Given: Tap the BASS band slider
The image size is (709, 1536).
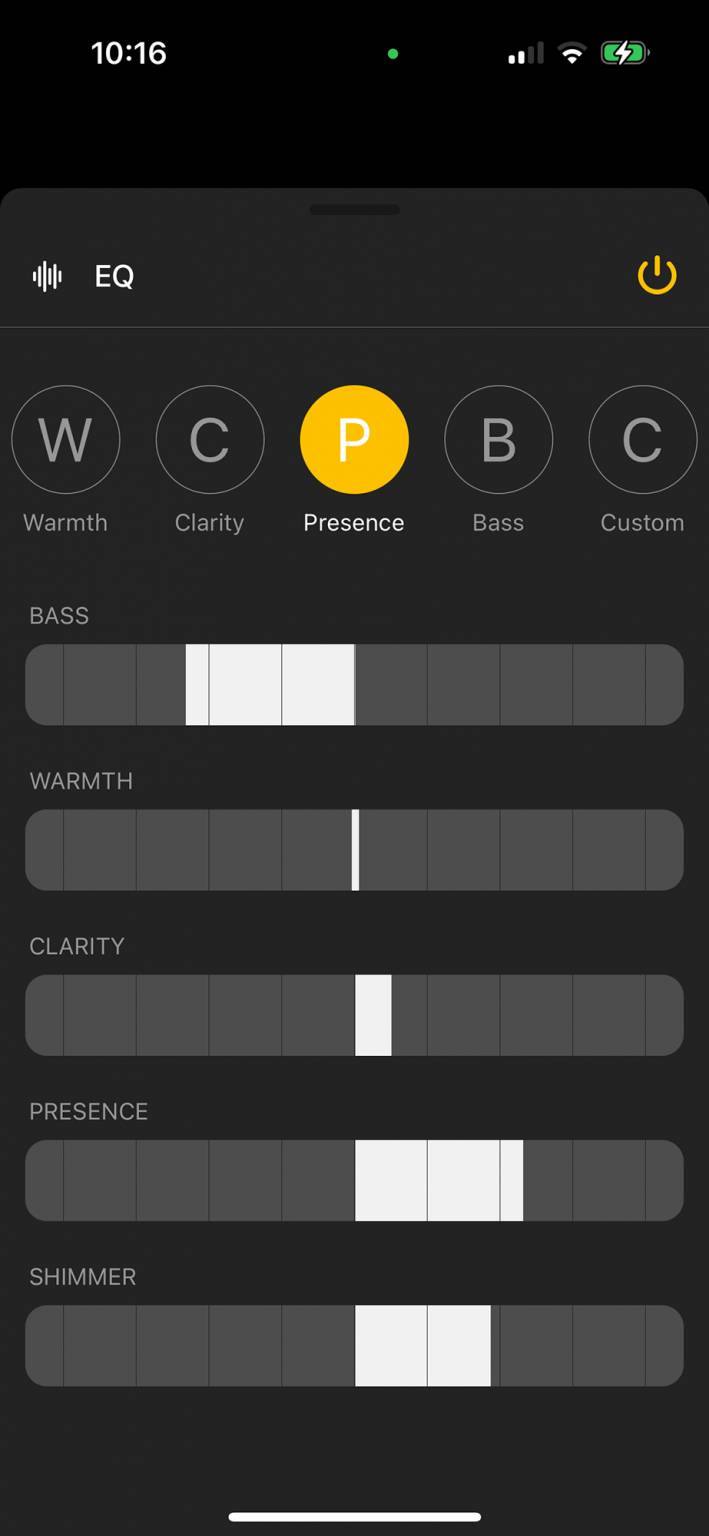Looking at the screenshot, I should pyautogui.click(x=354, y=685).
